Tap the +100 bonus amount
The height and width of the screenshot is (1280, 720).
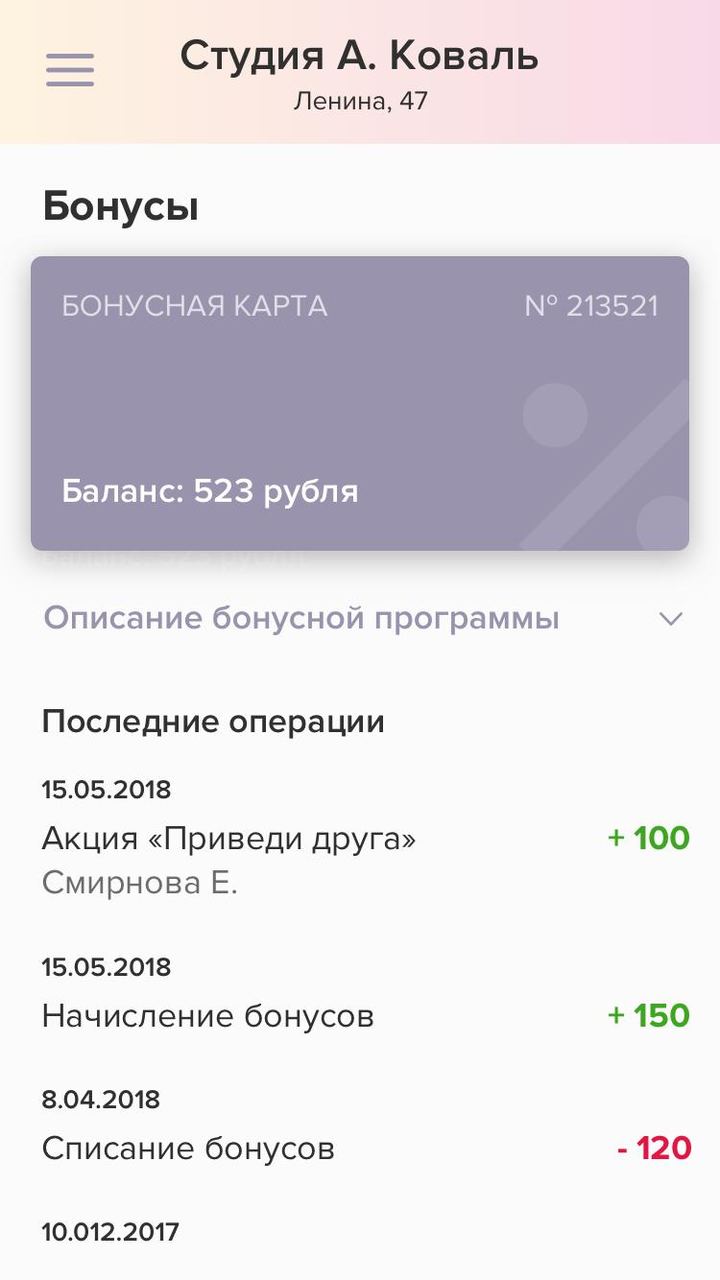(x=649, y=839)
